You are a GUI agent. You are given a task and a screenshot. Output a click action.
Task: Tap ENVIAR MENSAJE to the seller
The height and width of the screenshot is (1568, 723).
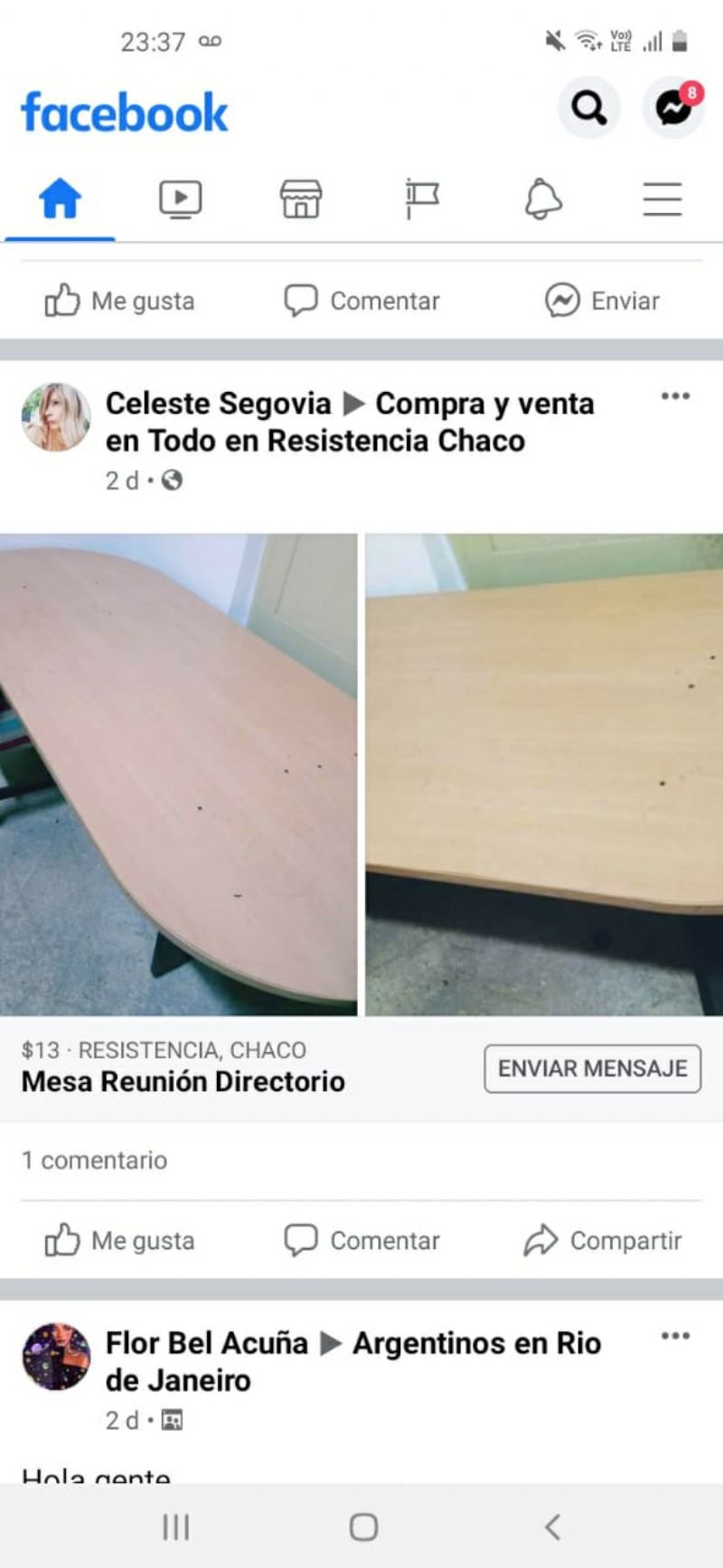(x=592, y=1069)
